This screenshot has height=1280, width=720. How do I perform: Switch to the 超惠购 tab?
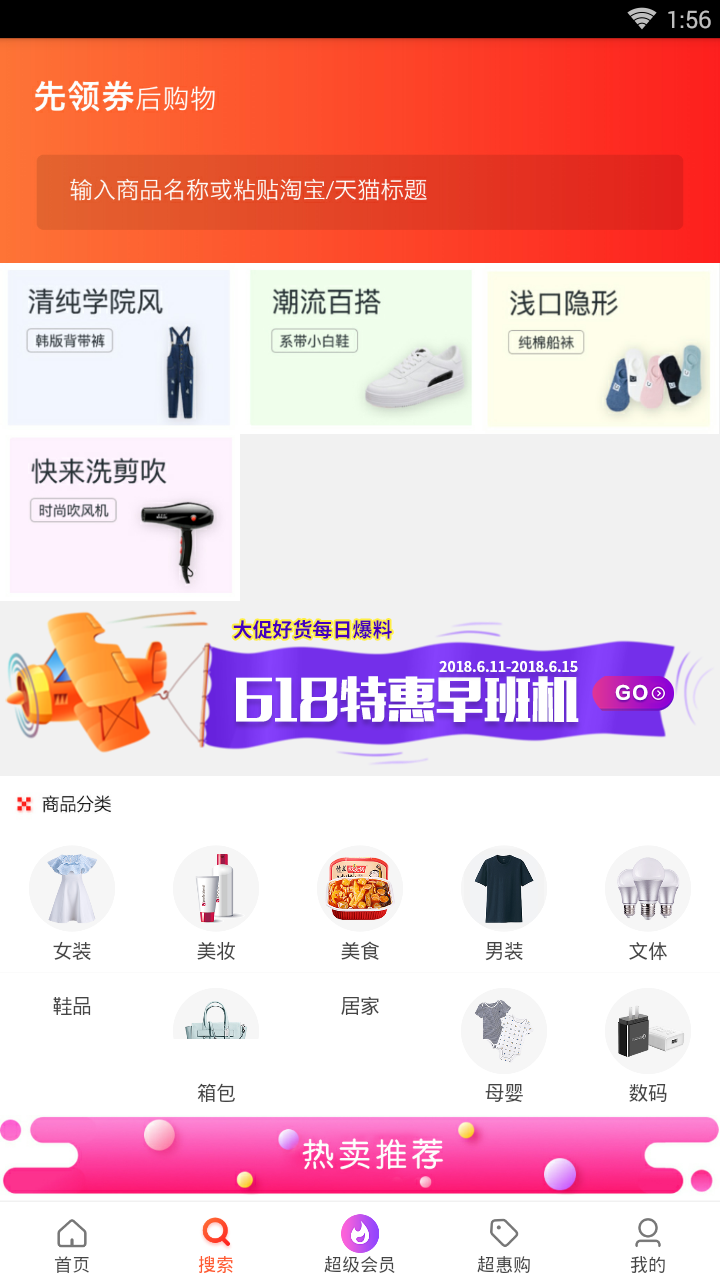click(x=504, y=1245)
